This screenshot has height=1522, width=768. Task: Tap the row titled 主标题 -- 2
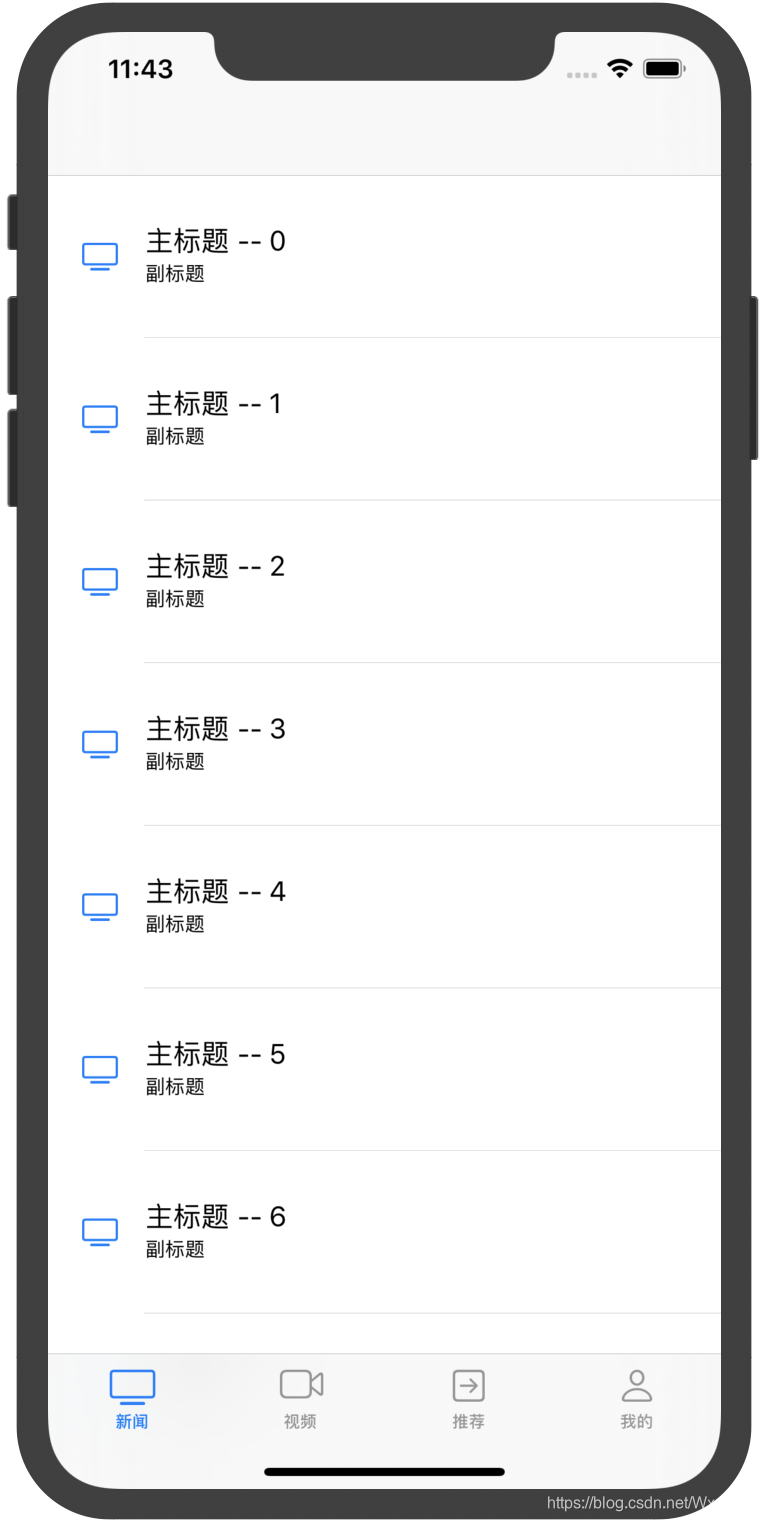click(x=215, y=566)
